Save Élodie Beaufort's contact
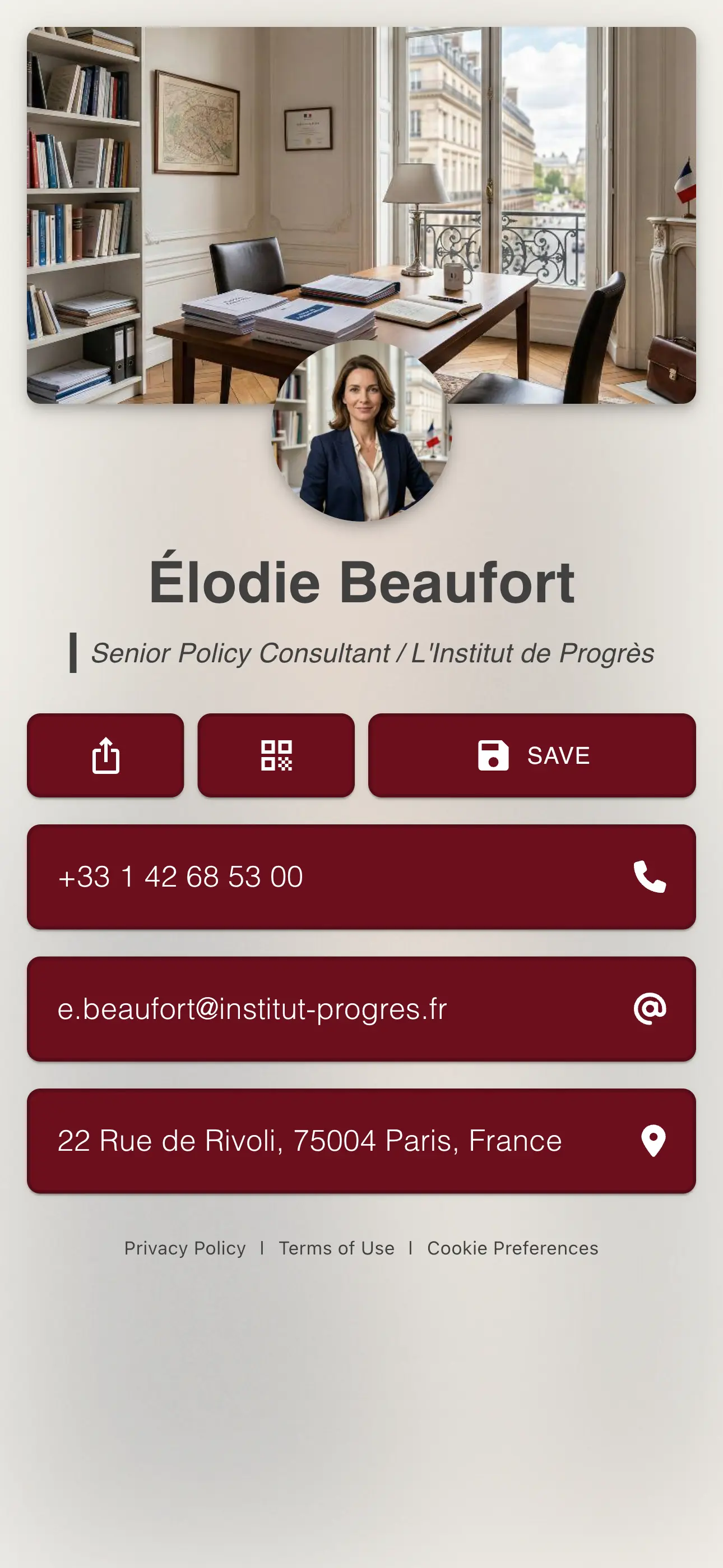Screen dimensions: 723x1568 click(532, 755)
